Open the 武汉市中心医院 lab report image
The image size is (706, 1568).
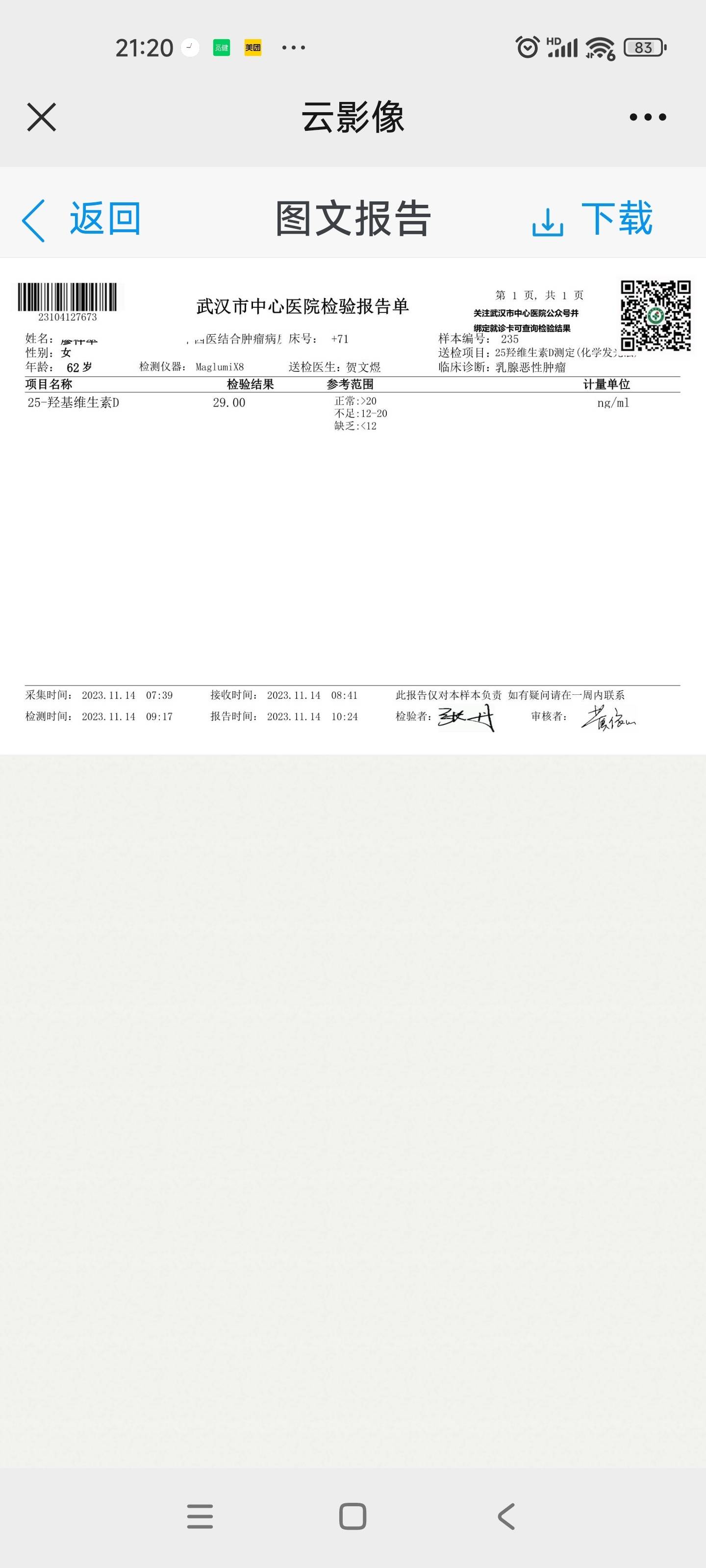(353, 505)
